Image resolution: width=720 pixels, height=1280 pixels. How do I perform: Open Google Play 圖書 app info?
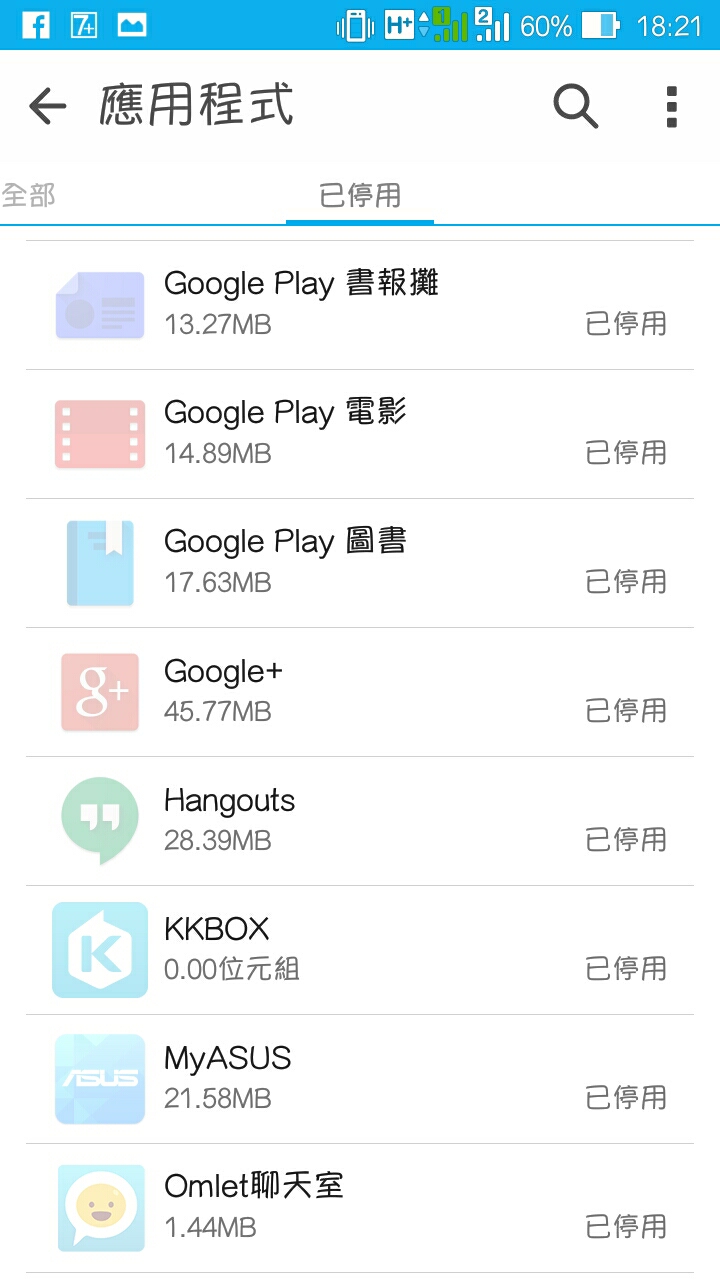click(360, 563)
